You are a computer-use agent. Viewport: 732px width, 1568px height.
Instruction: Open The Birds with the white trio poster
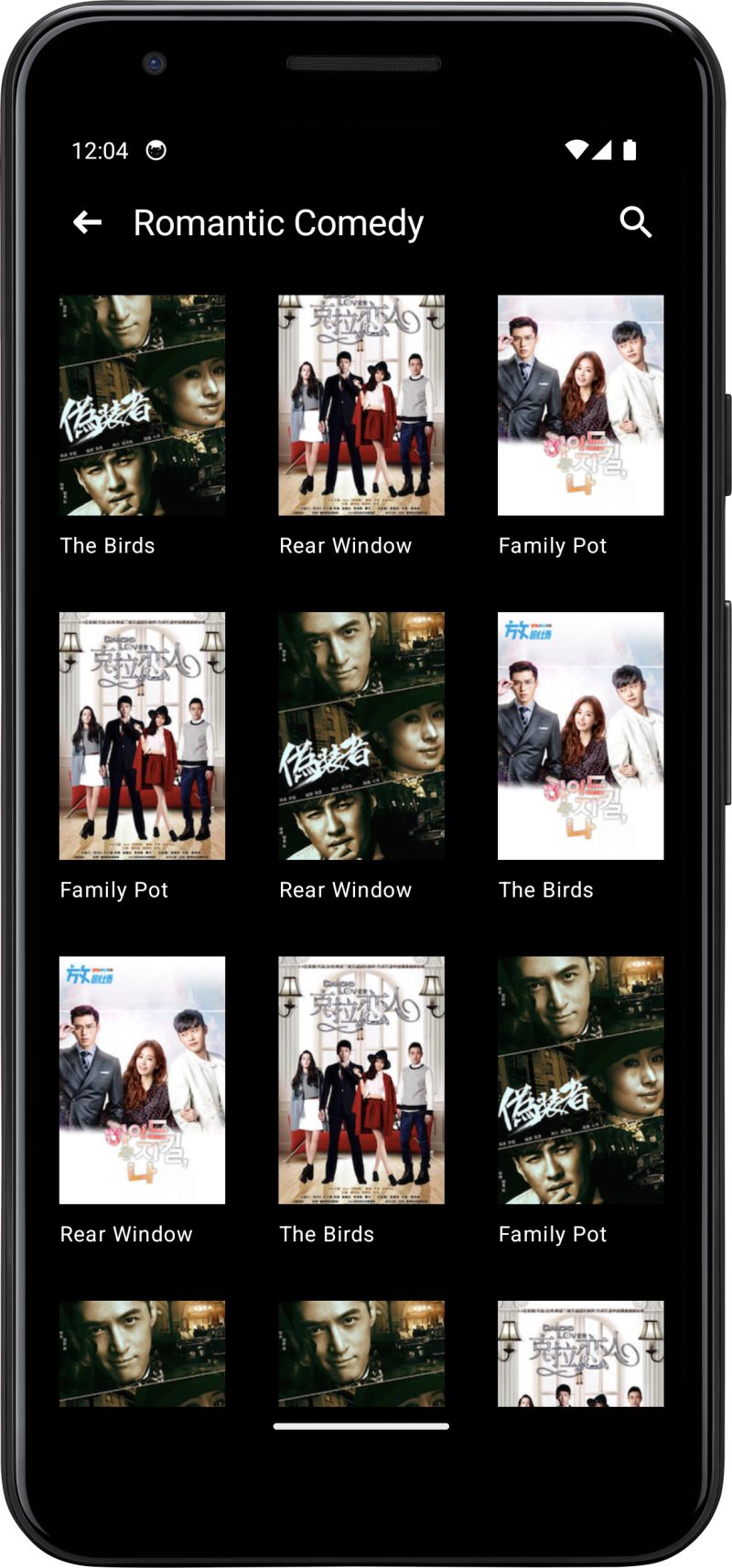tap(580, 736)
